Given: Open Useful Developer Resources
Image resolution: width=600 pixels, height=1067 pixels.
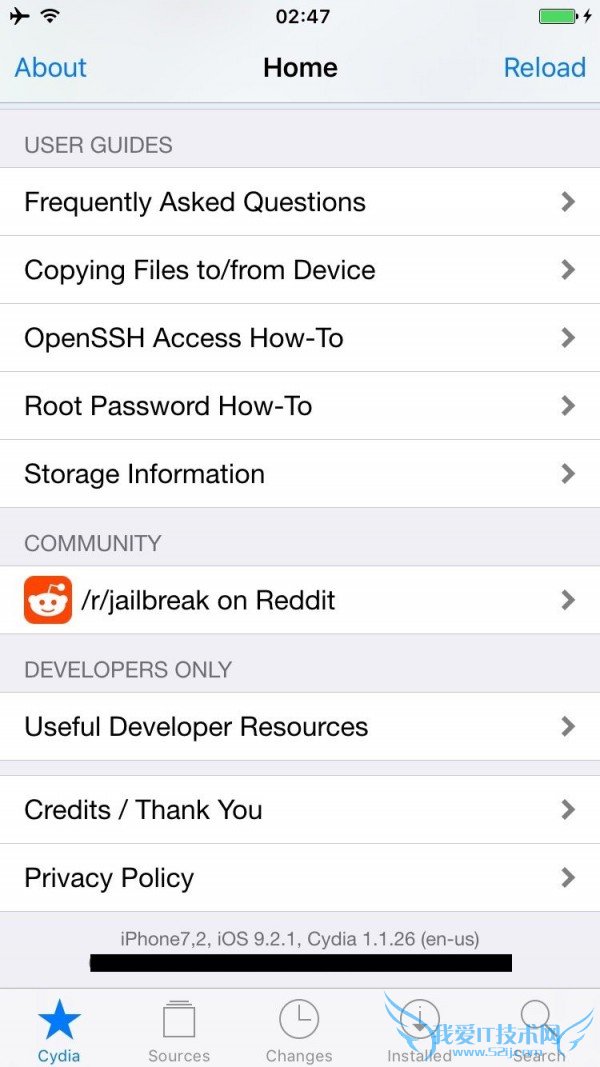Looking at the screenshot, I should pos(300,727).
